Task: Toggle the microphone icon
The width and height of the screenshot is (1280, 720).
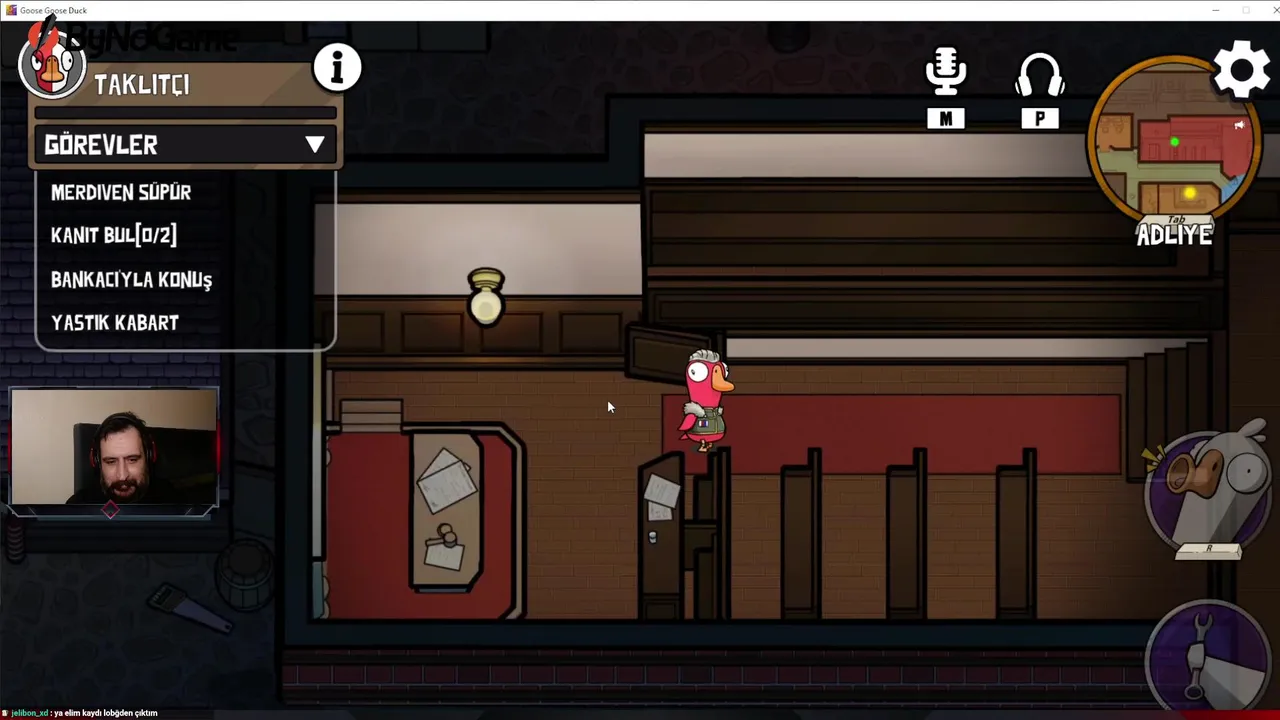Action: tap(945, 75)
